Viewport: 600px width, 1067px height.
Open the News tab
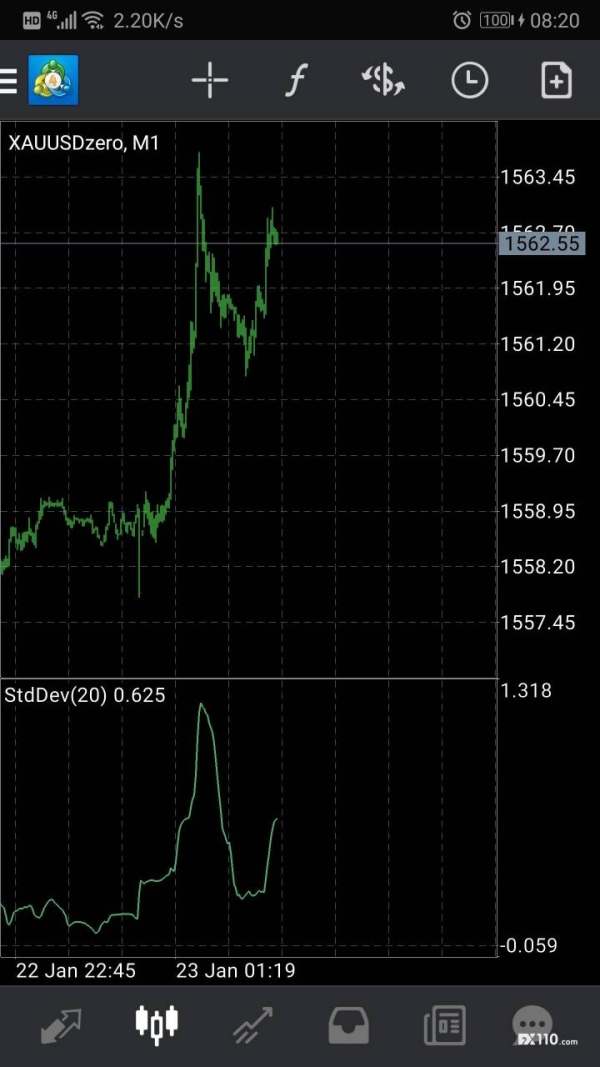445,1025
